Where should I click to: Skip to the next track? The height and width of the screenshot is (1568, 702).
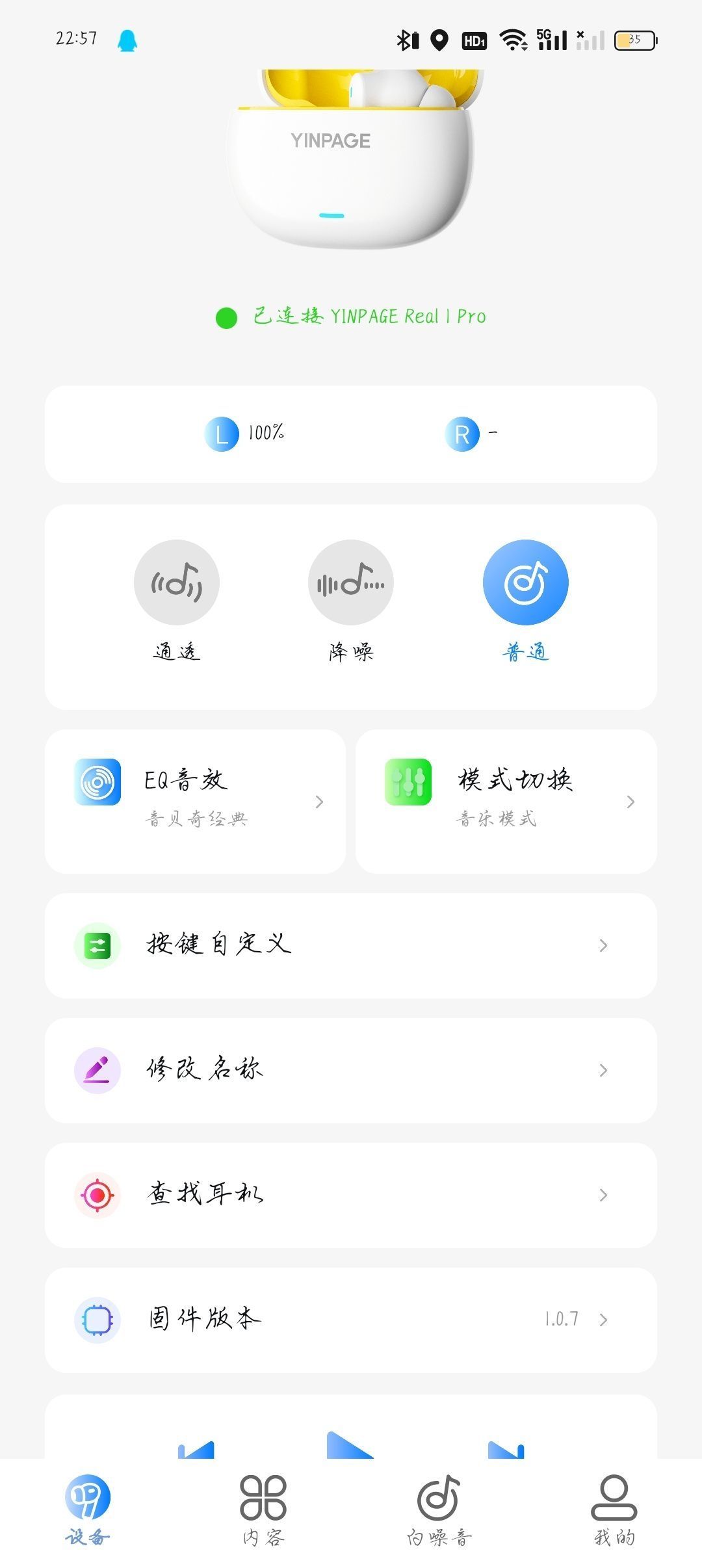pyautogui.click(x=506, y=1450)
